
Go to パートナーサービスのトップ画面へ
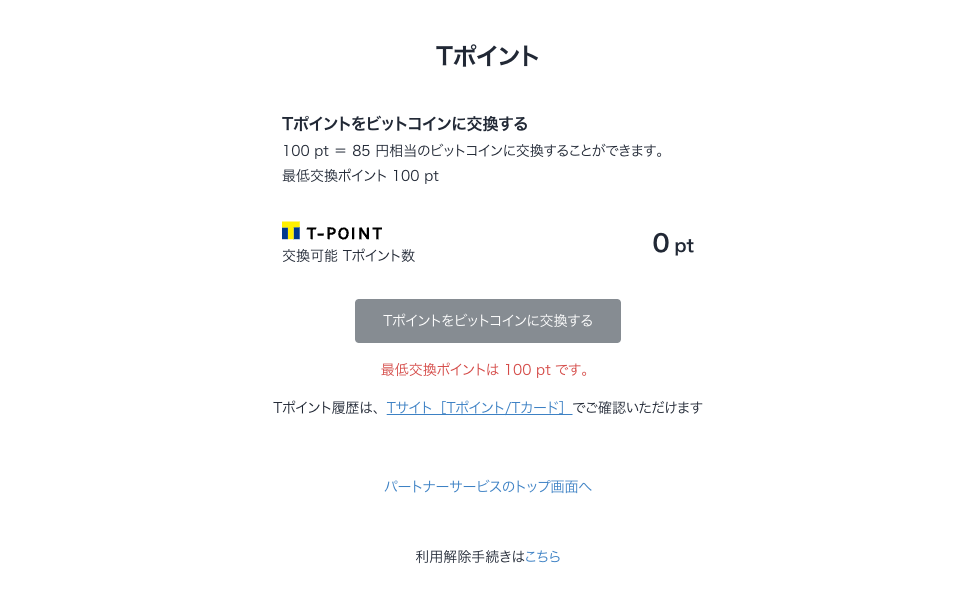tap(487, 487)
